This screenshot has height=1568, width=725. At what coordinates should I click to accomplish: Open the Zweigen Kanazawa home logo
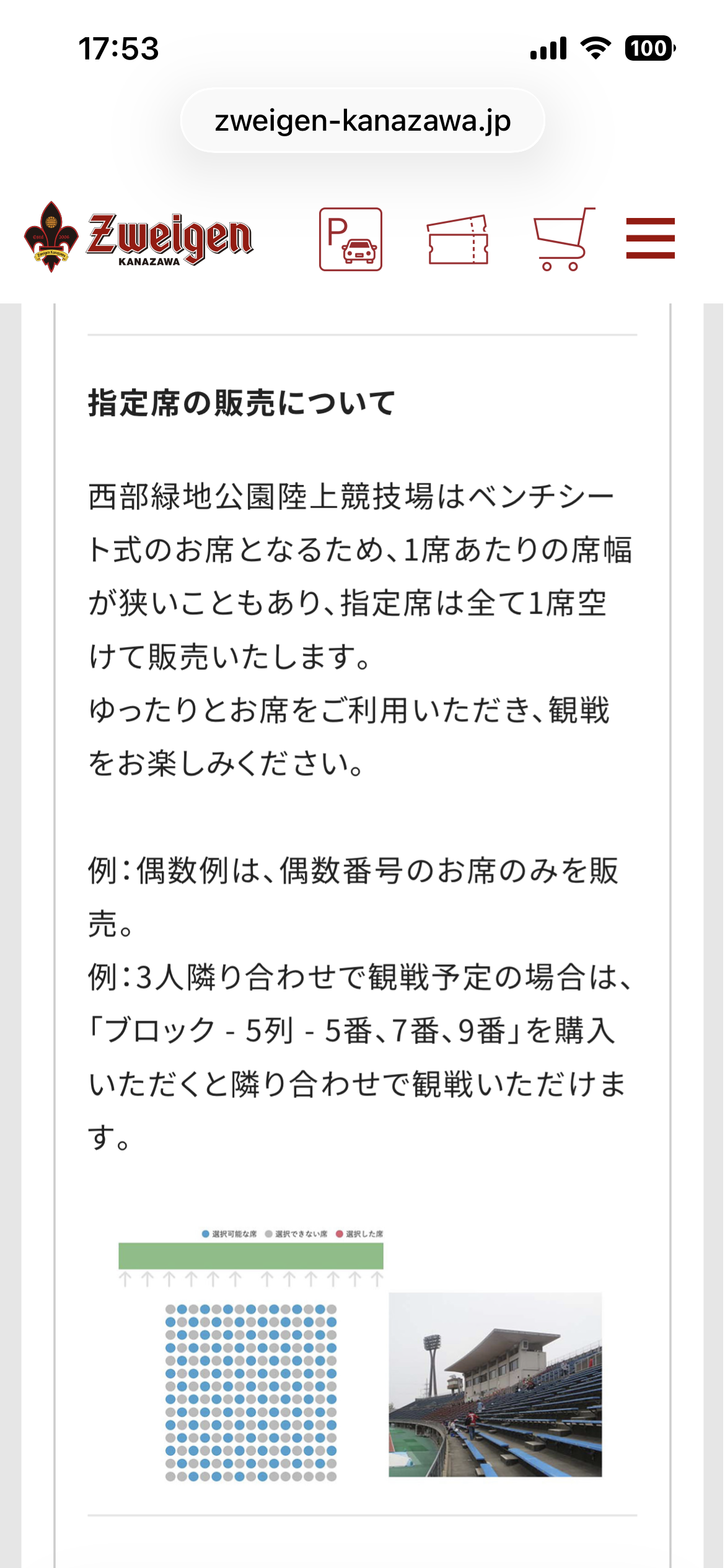(139, 237)
